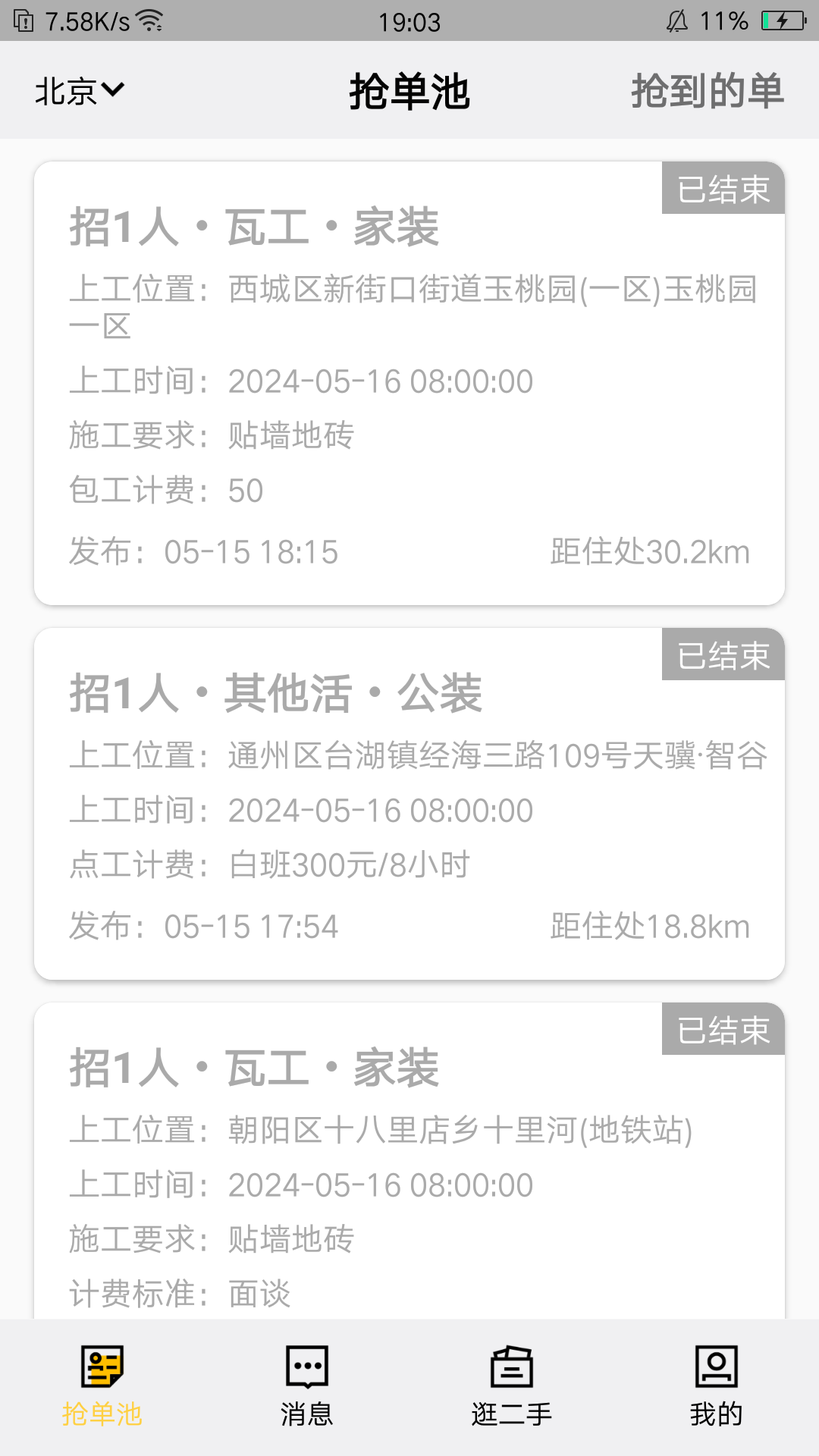The height and width of the screenshot is (1456, 819).
Task: Open the 瓦工 job card in 西城区新街口街道
Action: coord(409,383)
